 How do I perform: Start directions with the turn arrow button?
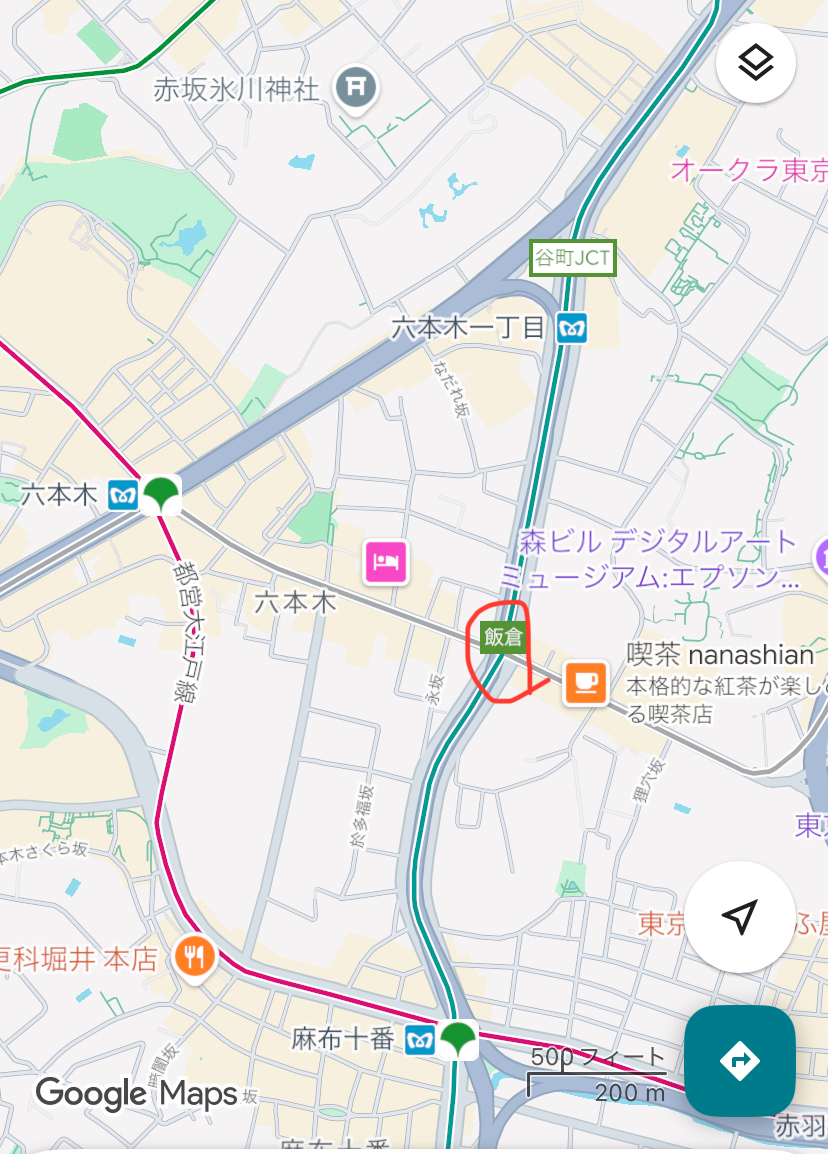pyautogui.click(x=739, y=1060)
